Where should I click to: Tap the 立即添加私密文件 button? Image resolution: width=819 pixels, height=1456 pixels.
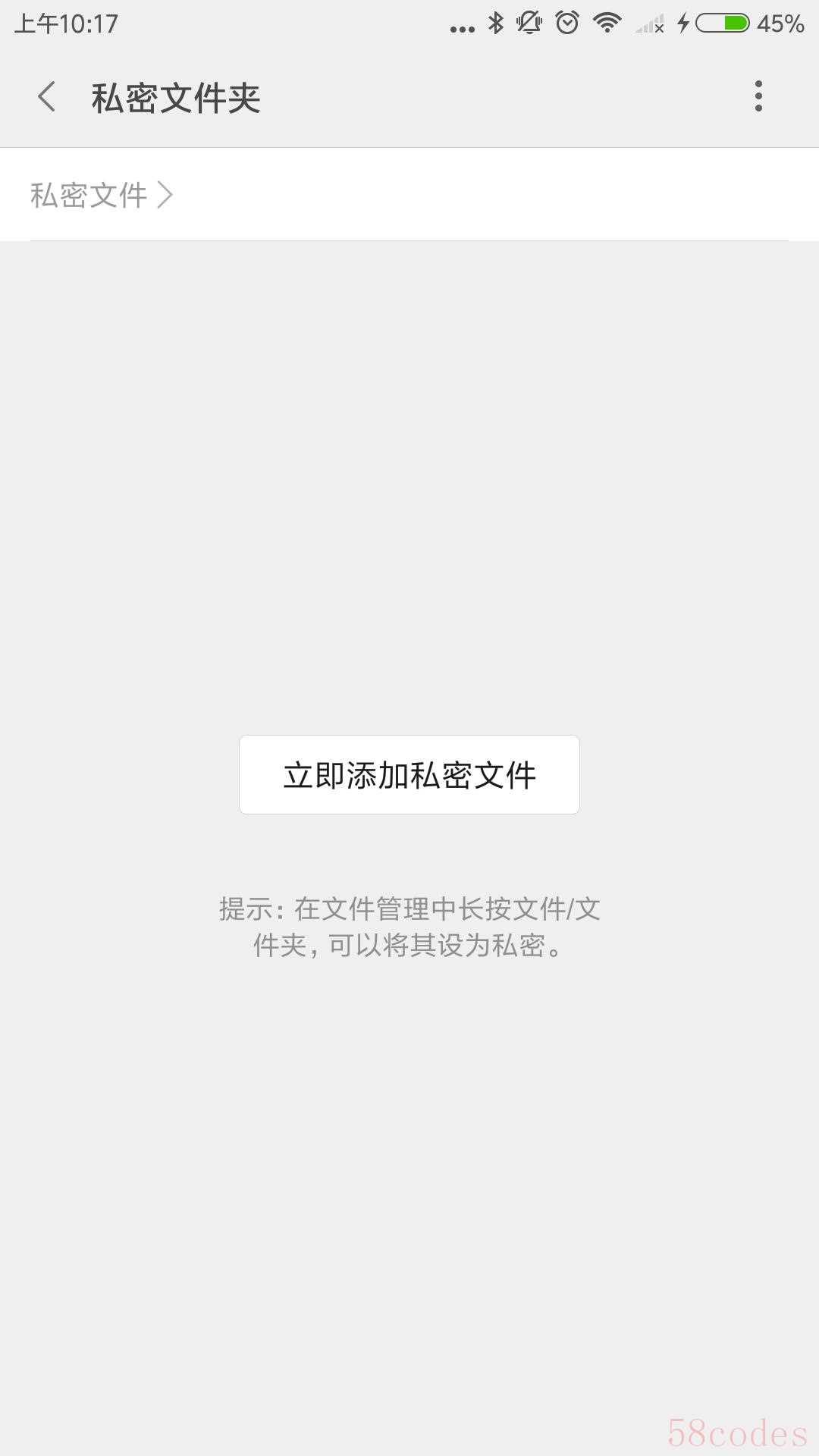409,774
